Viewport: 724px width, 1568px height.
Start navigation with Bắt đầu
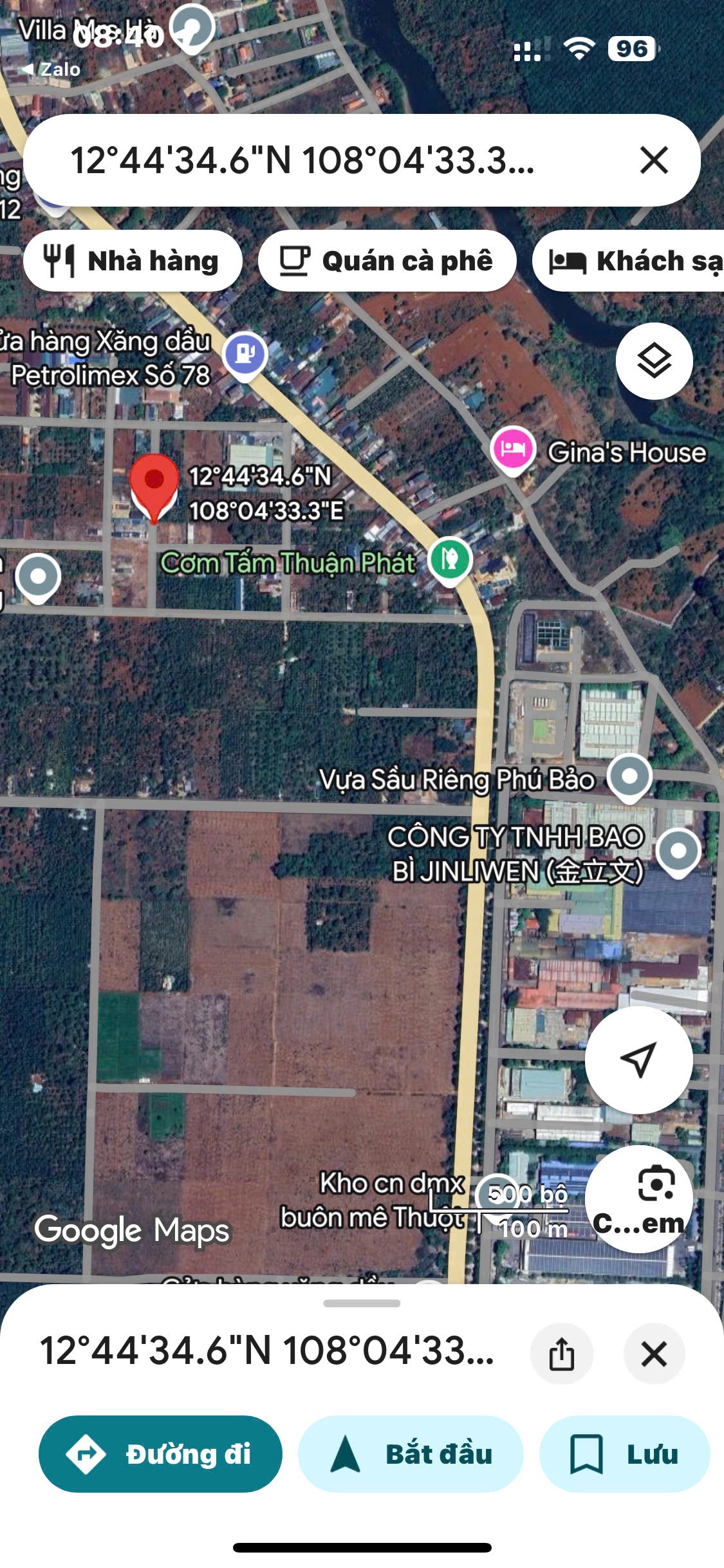coord(411,1453)
